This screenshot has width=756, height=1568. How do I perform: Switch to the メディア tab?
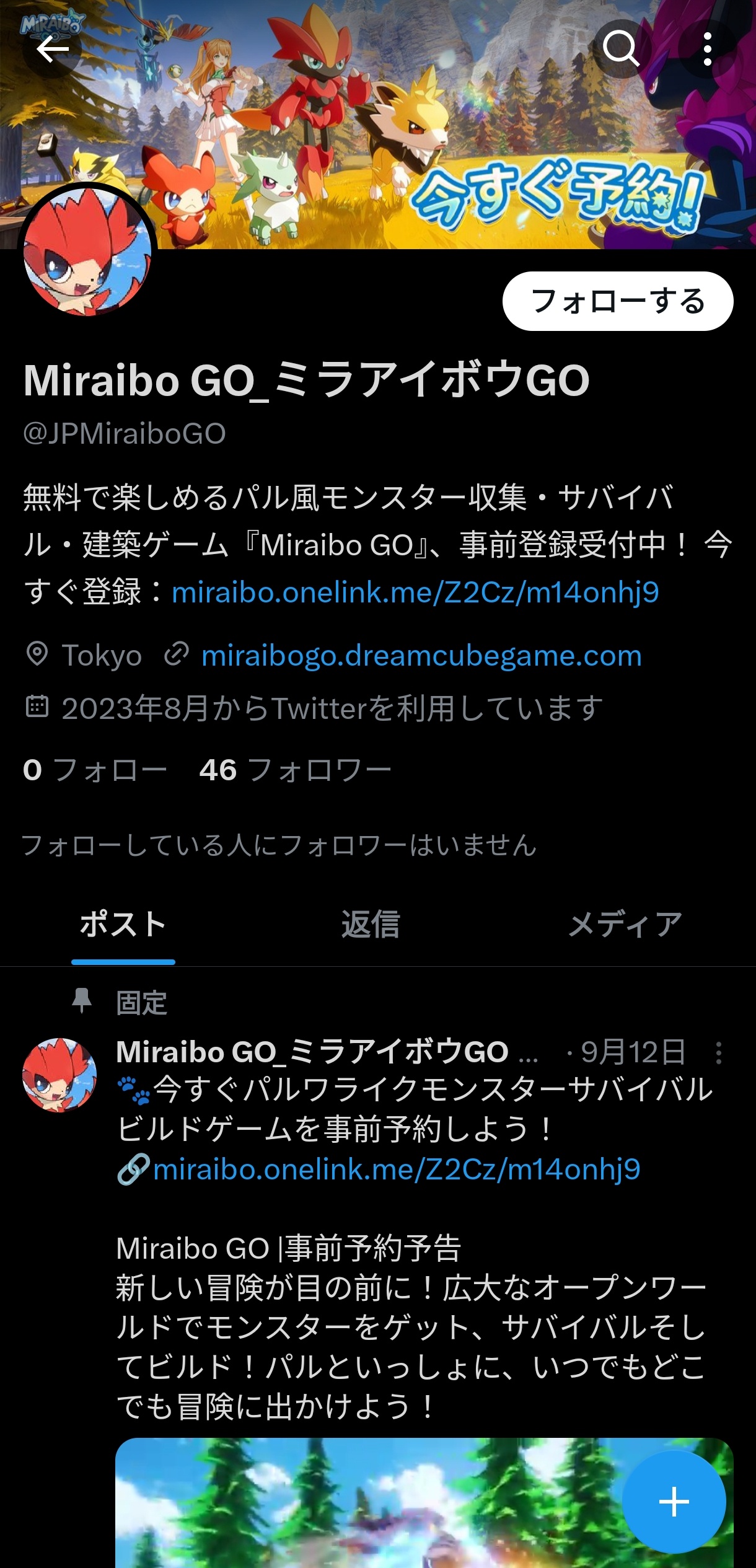click(625, 925)
